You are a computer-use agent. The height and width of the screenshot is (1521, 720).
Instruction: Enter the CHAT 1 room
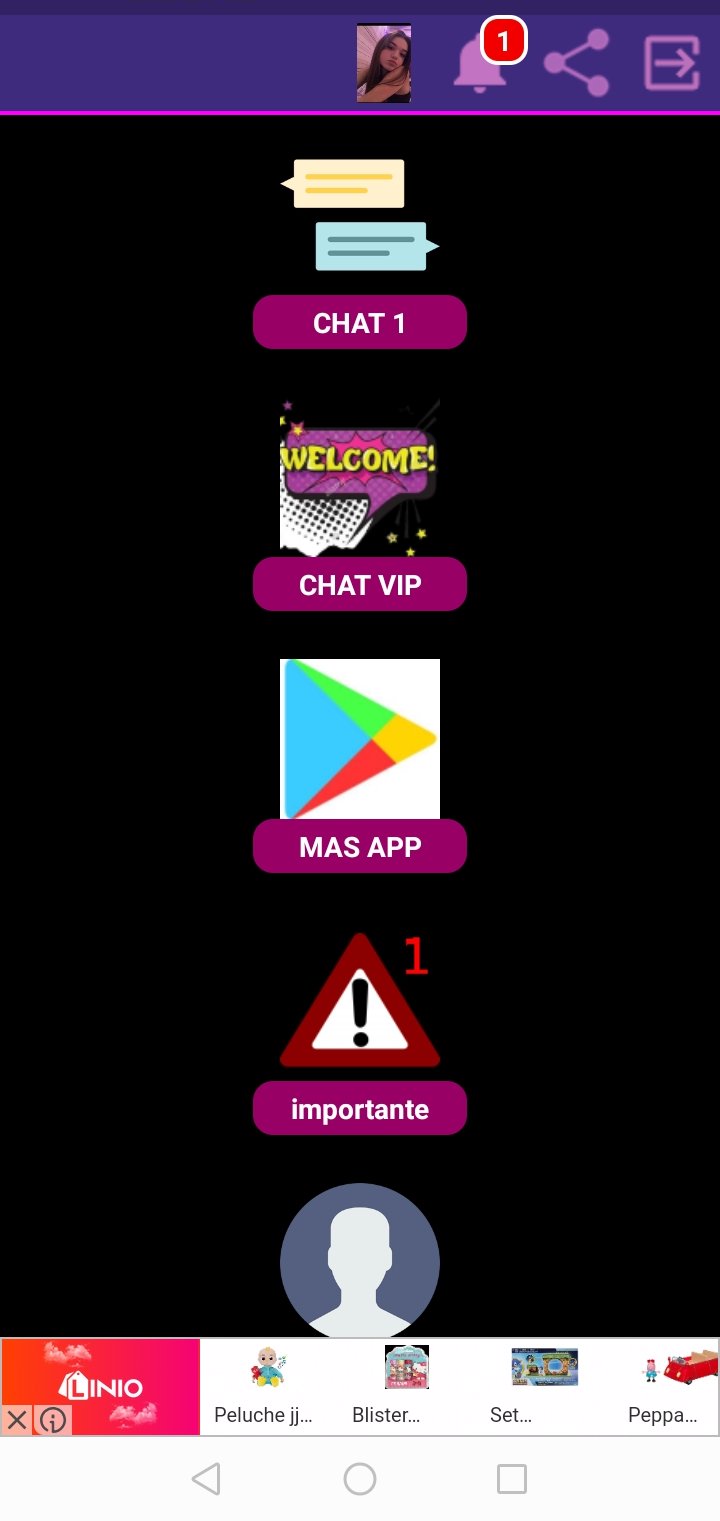360,322
